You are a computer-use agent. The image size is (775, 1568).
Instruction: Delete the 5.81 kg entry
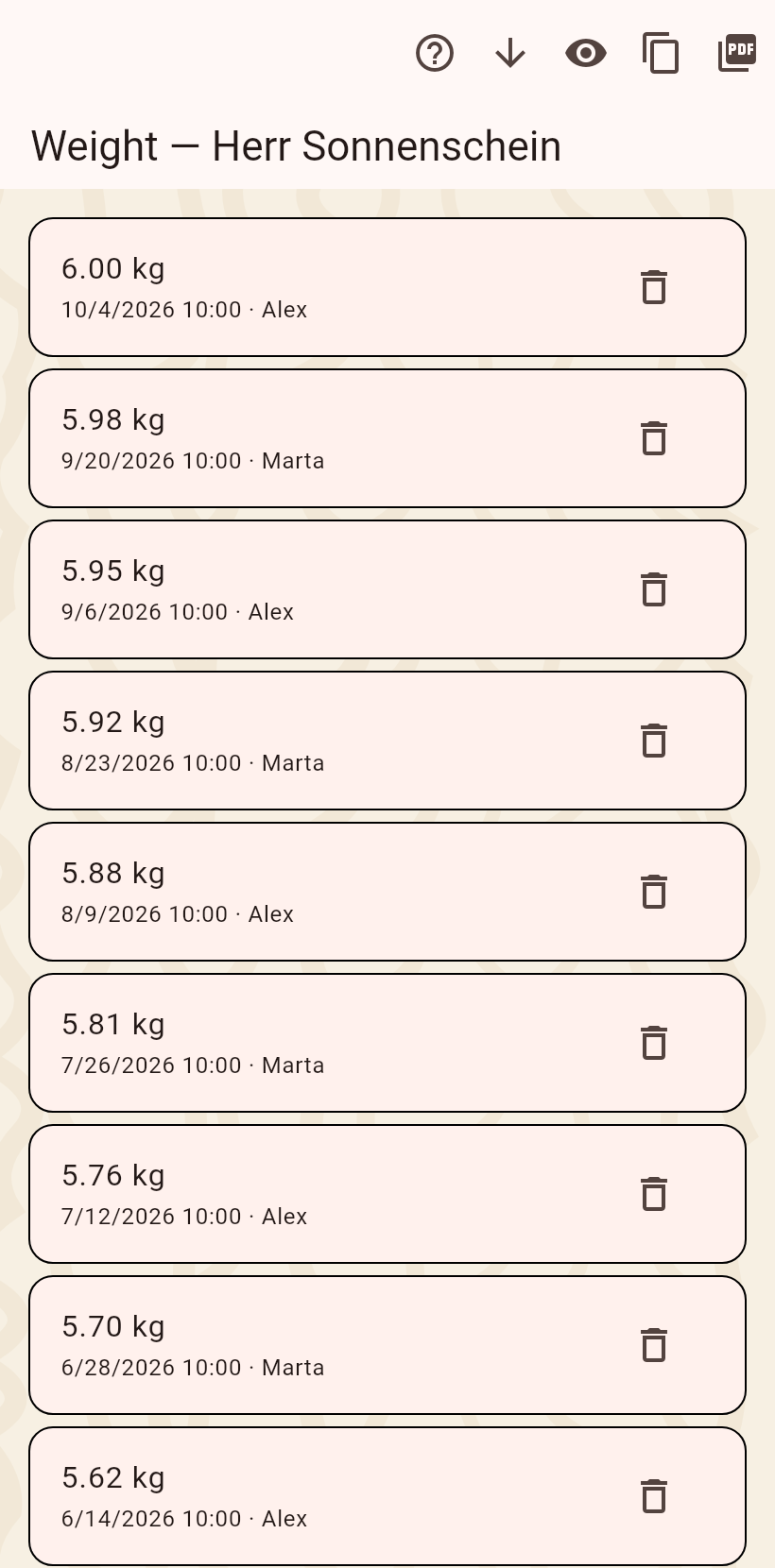click(x=654, y=1043)
